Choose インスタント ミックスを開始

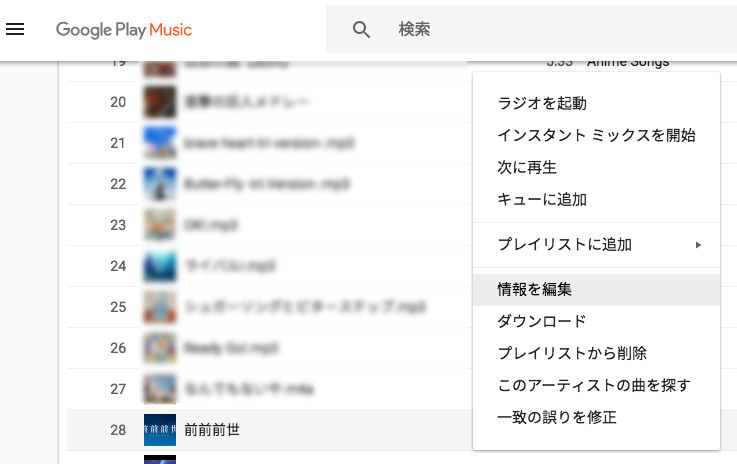click(596, 135)
